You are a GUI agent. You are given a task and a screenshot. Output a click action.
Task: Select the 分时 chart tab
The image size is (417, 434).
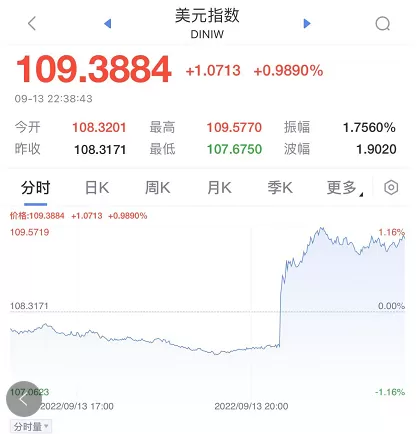[x=35, y=188]
